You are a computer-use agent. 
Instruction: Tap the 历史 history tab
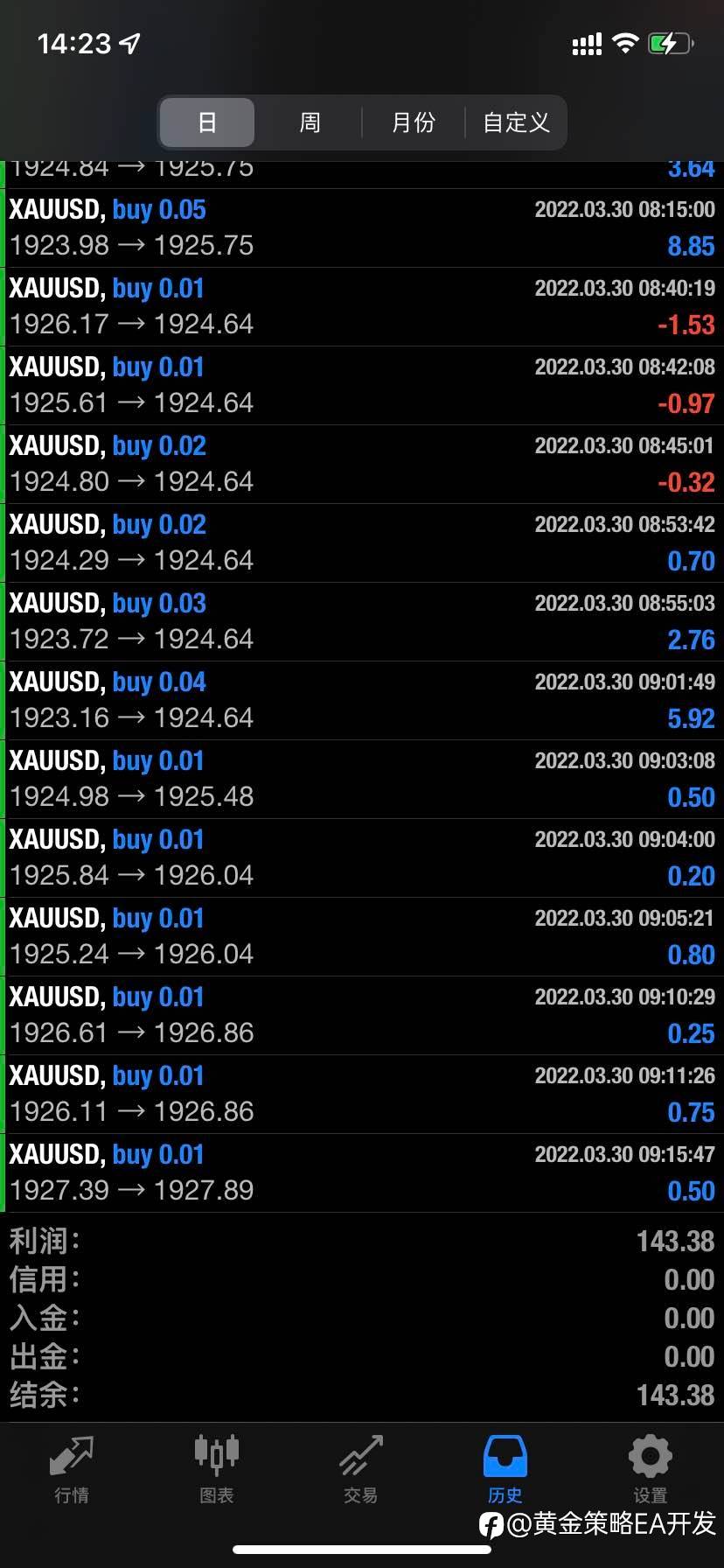[x=505, y=1470]
